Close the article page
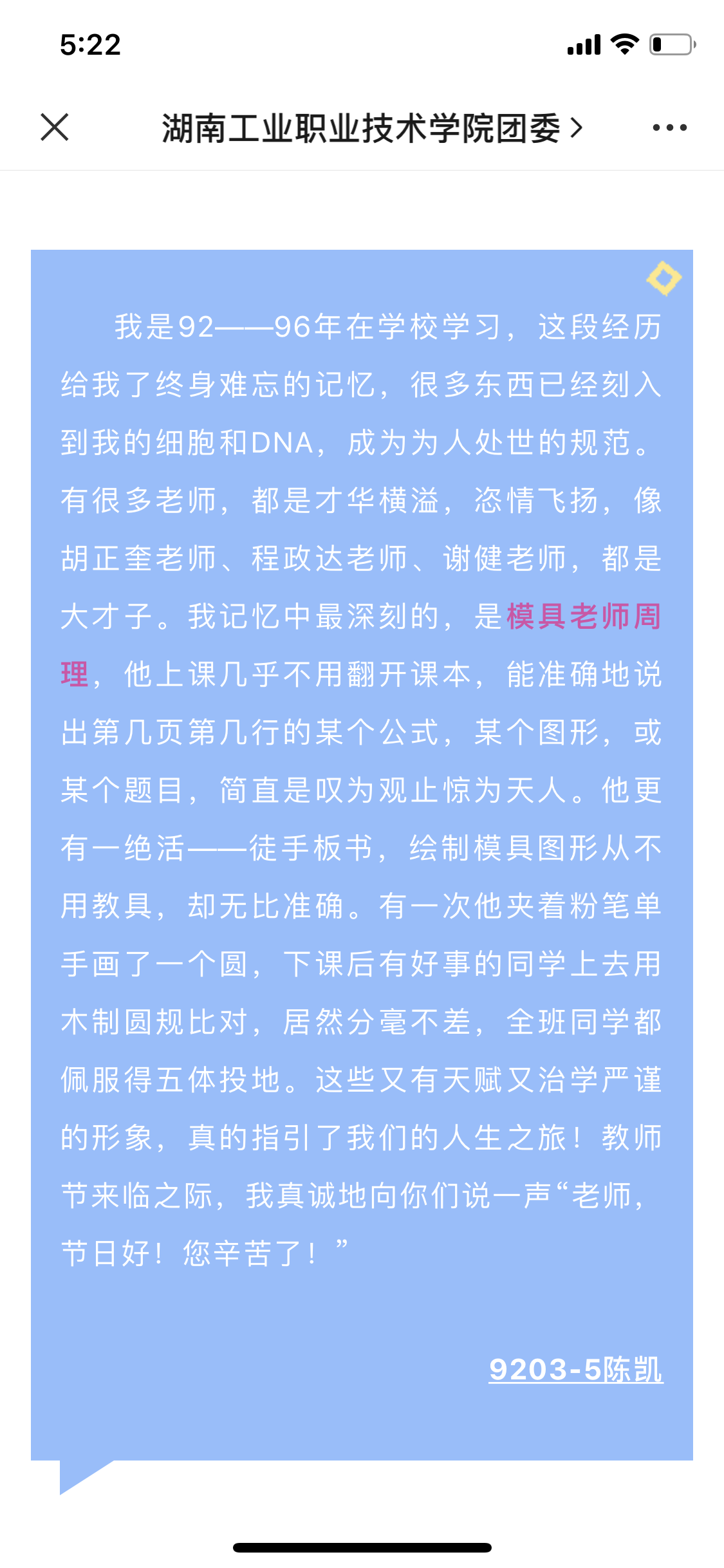Image resolution: width=724 pixels, height=1568 pixels. coord(55,127)
